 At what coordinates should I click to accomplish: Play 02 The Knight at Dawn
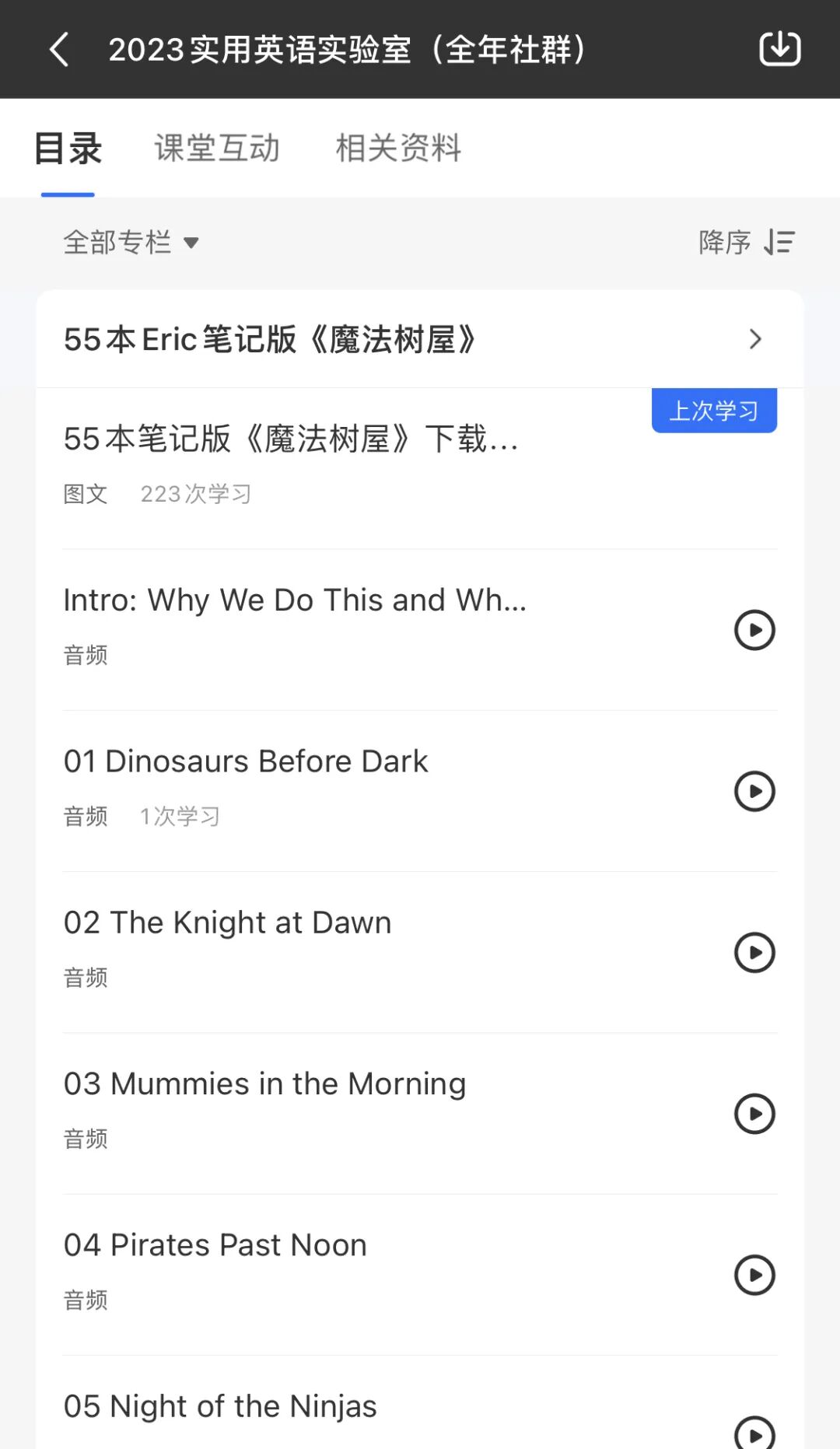754,952
